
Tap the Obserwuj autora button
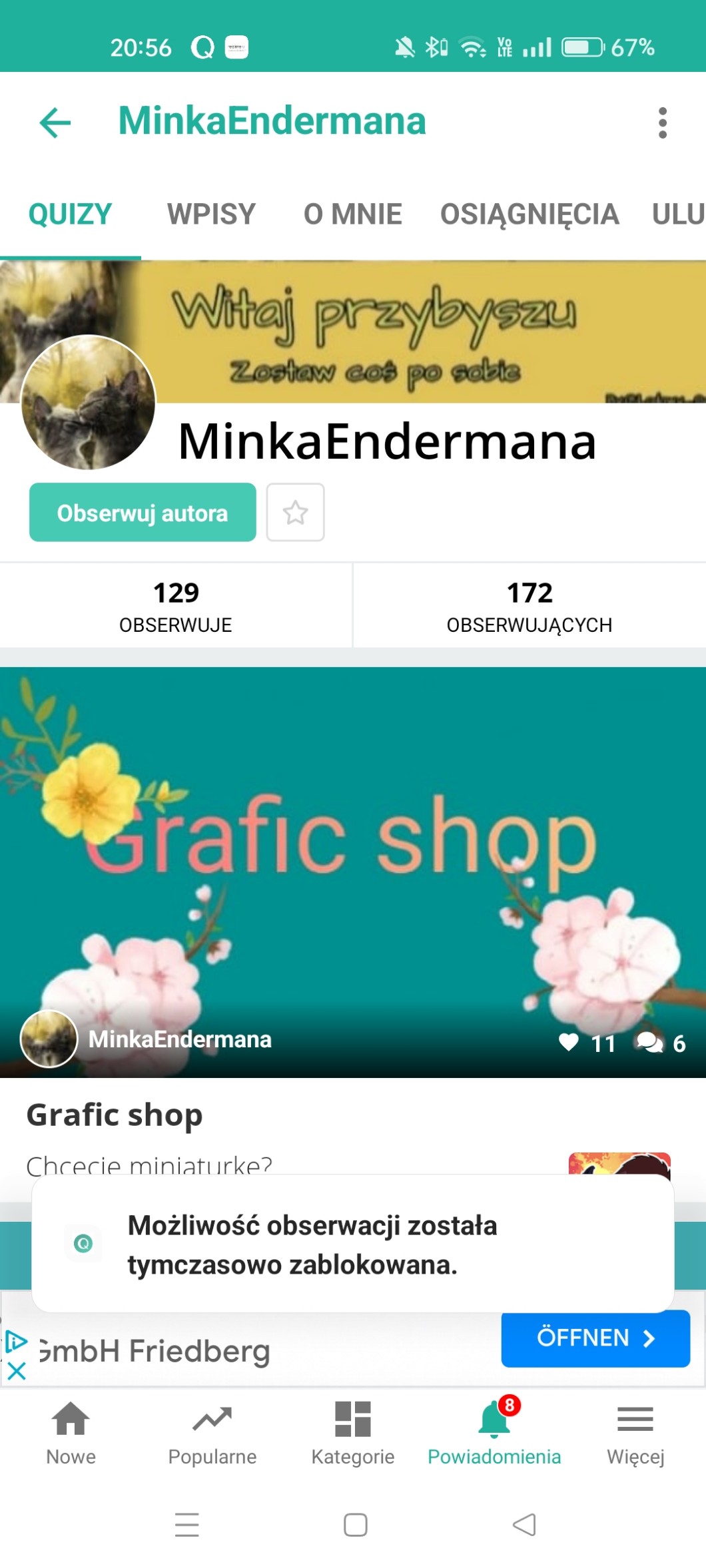(x=143, y=513)
